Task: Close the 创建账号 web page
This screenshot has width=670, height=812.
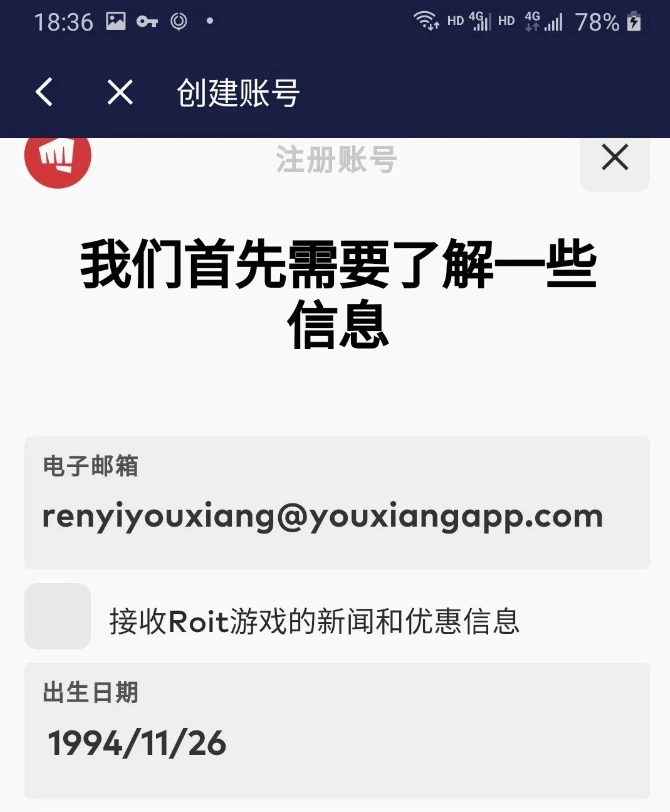Action: pyautogui.click(x=120, y=93)
